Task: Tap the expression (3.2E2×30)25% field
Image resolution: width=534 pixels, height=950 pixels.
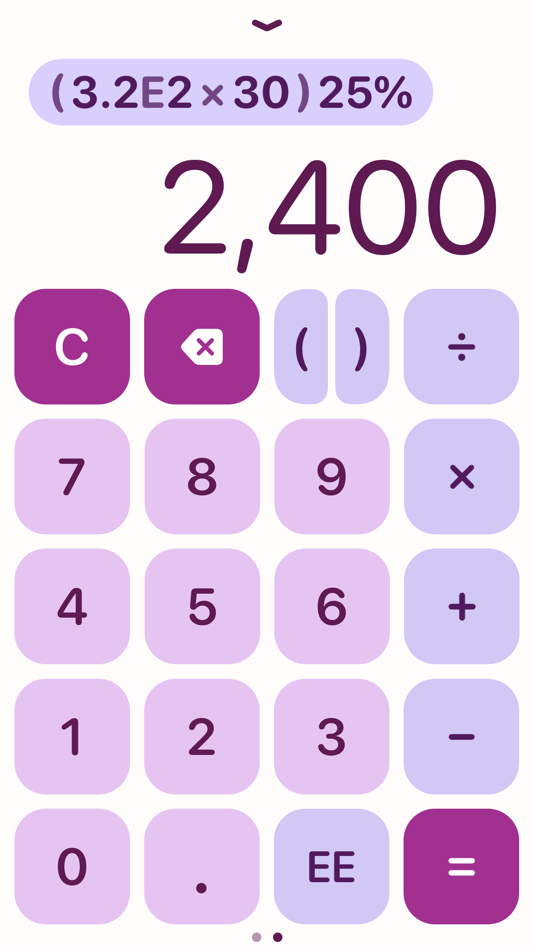Action: pos(231,92)
